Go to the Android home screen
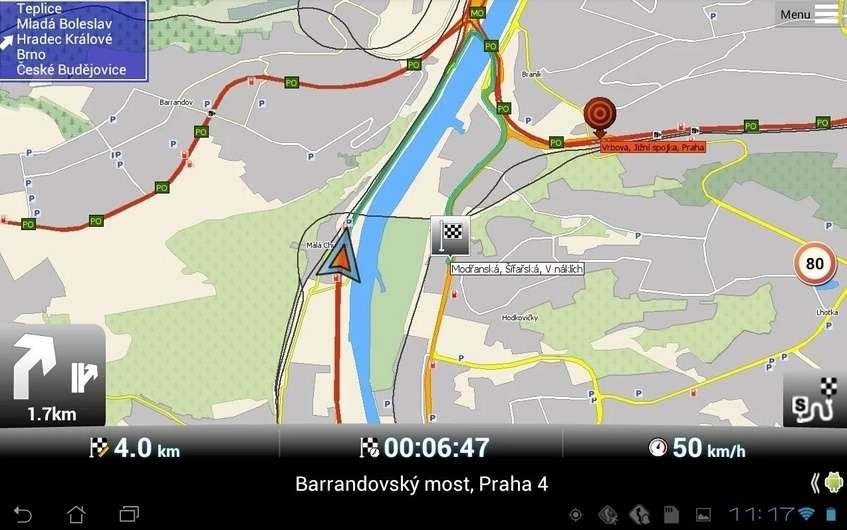Screen dimensions: 847x530 pos(76,514)
